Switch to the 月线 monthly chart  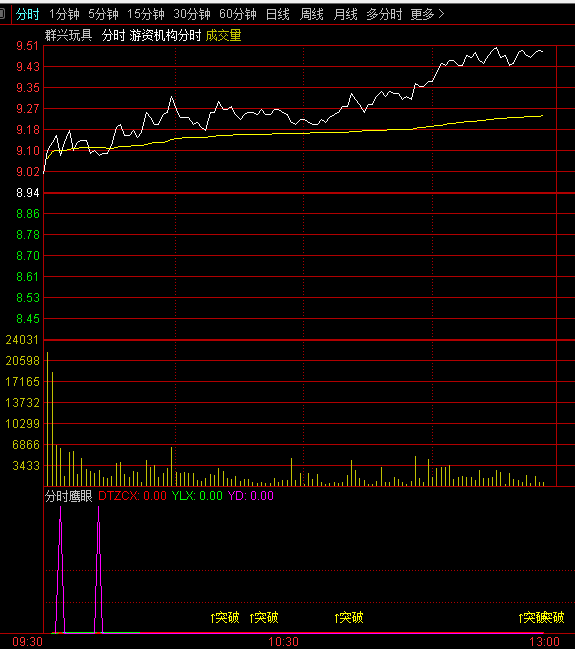[x=345, y=14]
